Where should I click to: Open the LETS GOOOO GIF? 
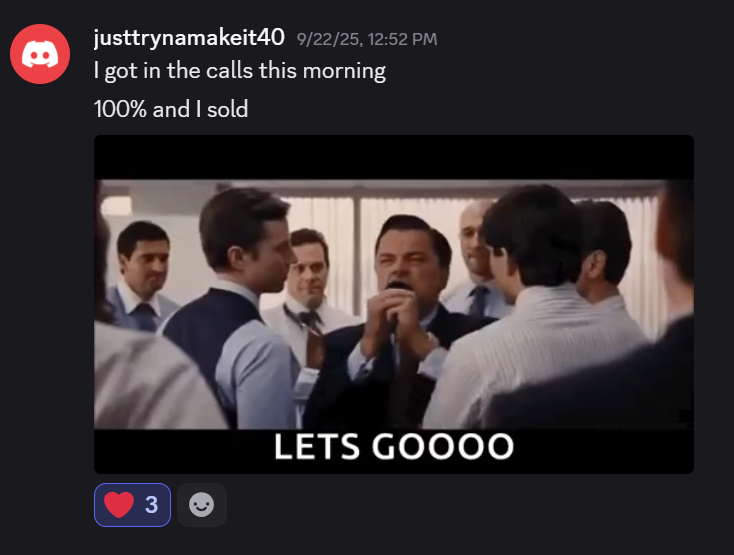[x=393, y=304]
